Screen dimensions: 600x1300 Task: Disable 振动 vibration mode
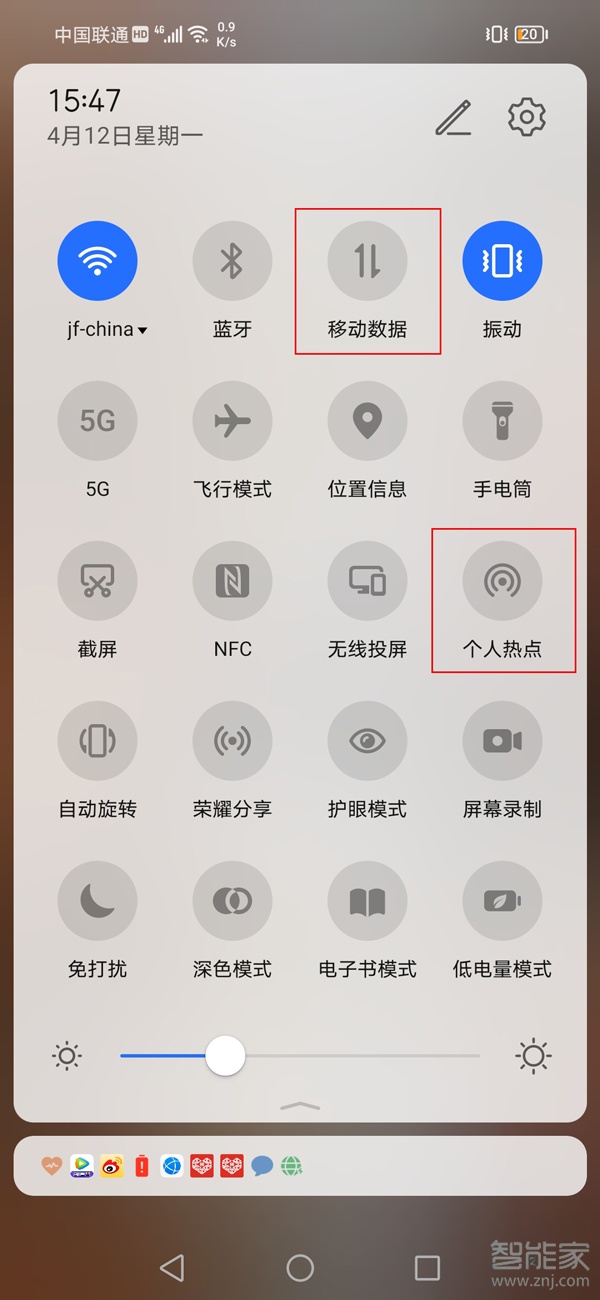coord(502,262)
